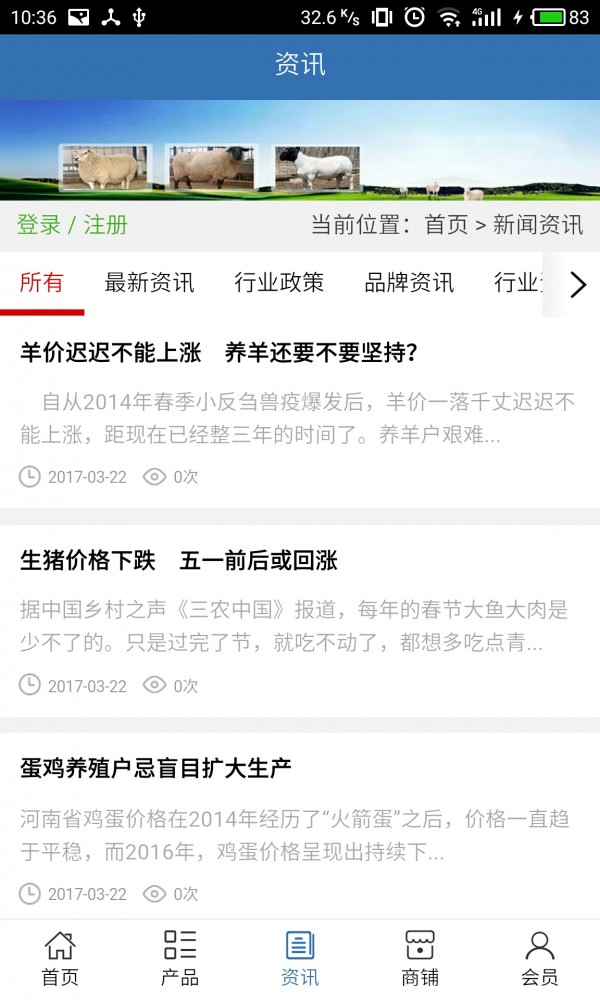
Task: Tap the 登录 login link
Action: point(39,225)
